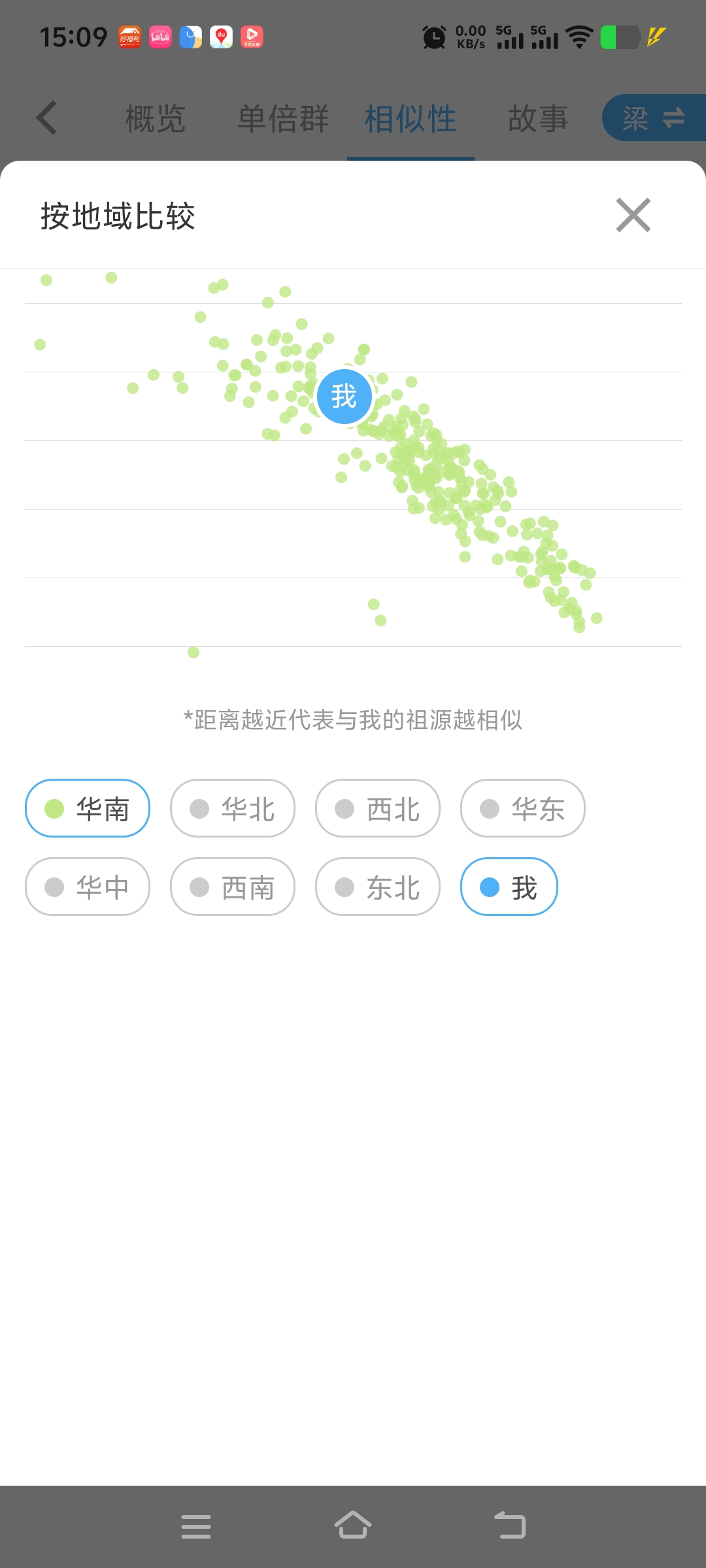Screen dimensions: 706x1568
Task: Enable the 华北 region chip
Action: (233, 808)
